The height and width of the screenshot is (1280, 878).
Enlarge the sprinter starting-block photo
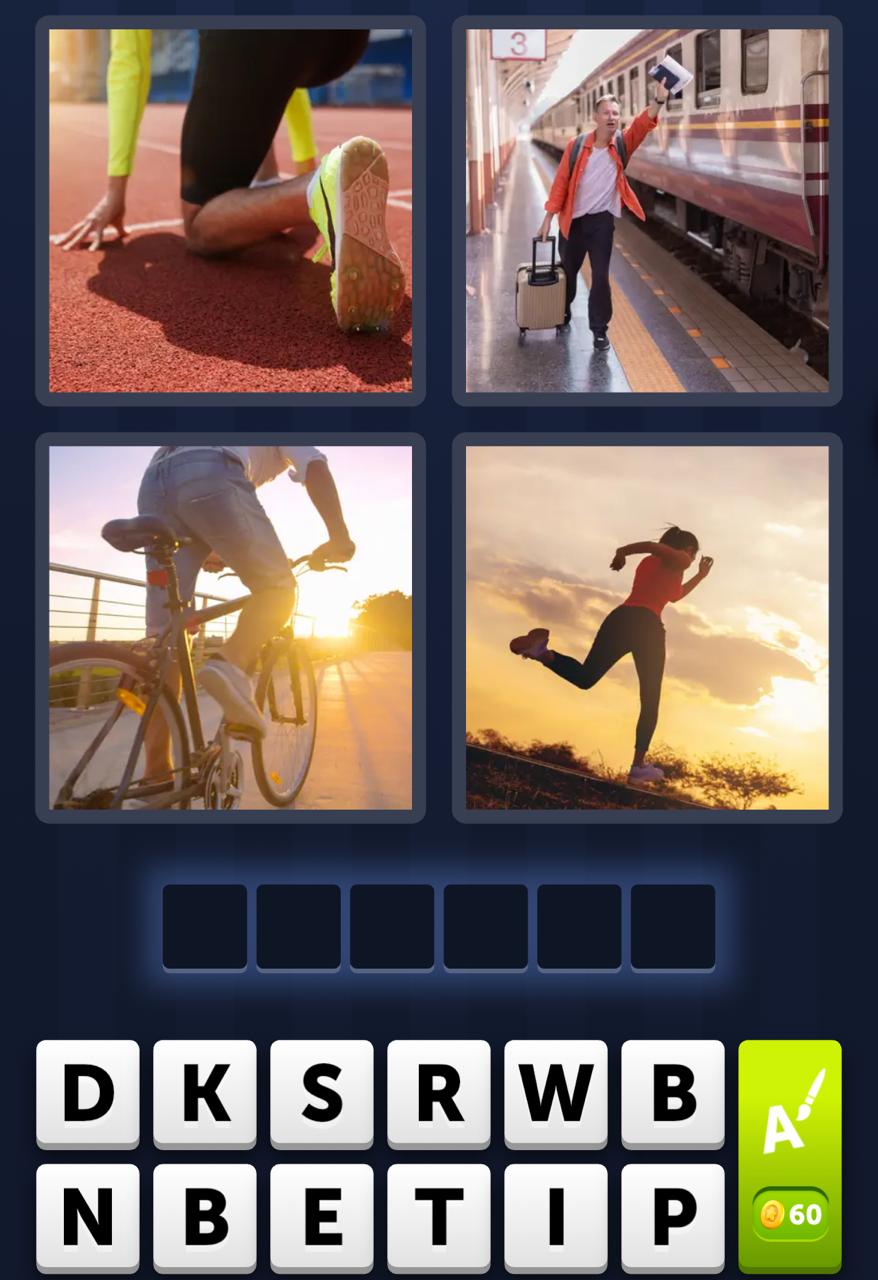click(x=230, y=210)
